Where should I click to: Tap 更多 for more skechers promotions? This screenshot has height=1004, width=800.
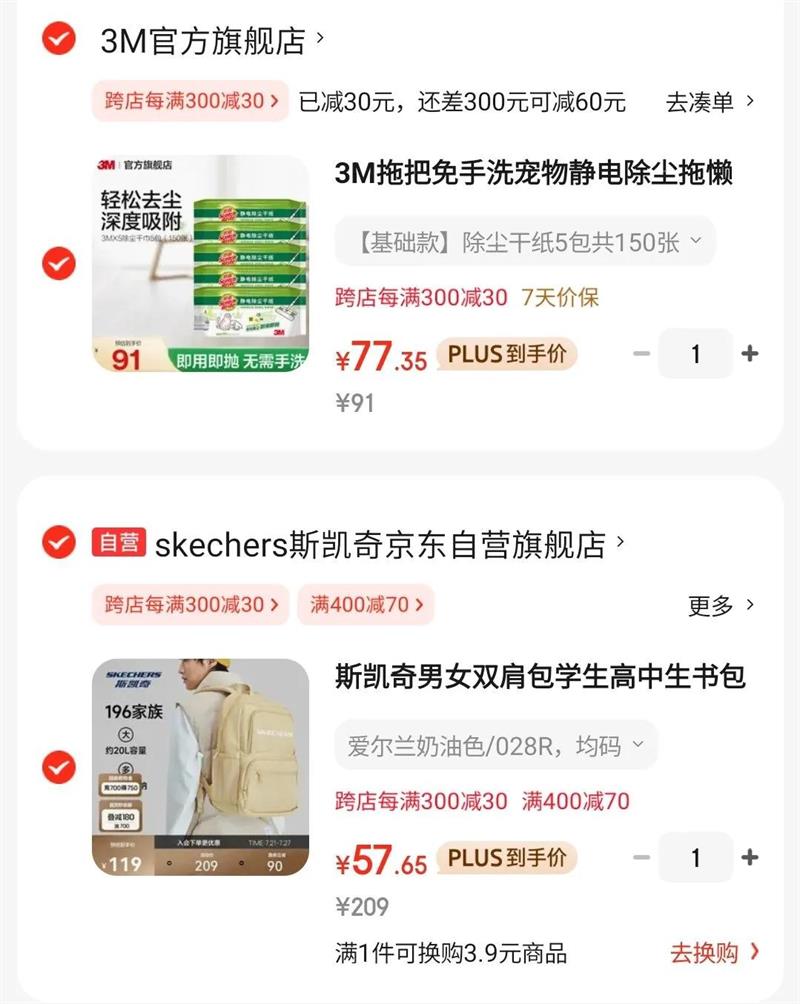click(x=721, y=605)
